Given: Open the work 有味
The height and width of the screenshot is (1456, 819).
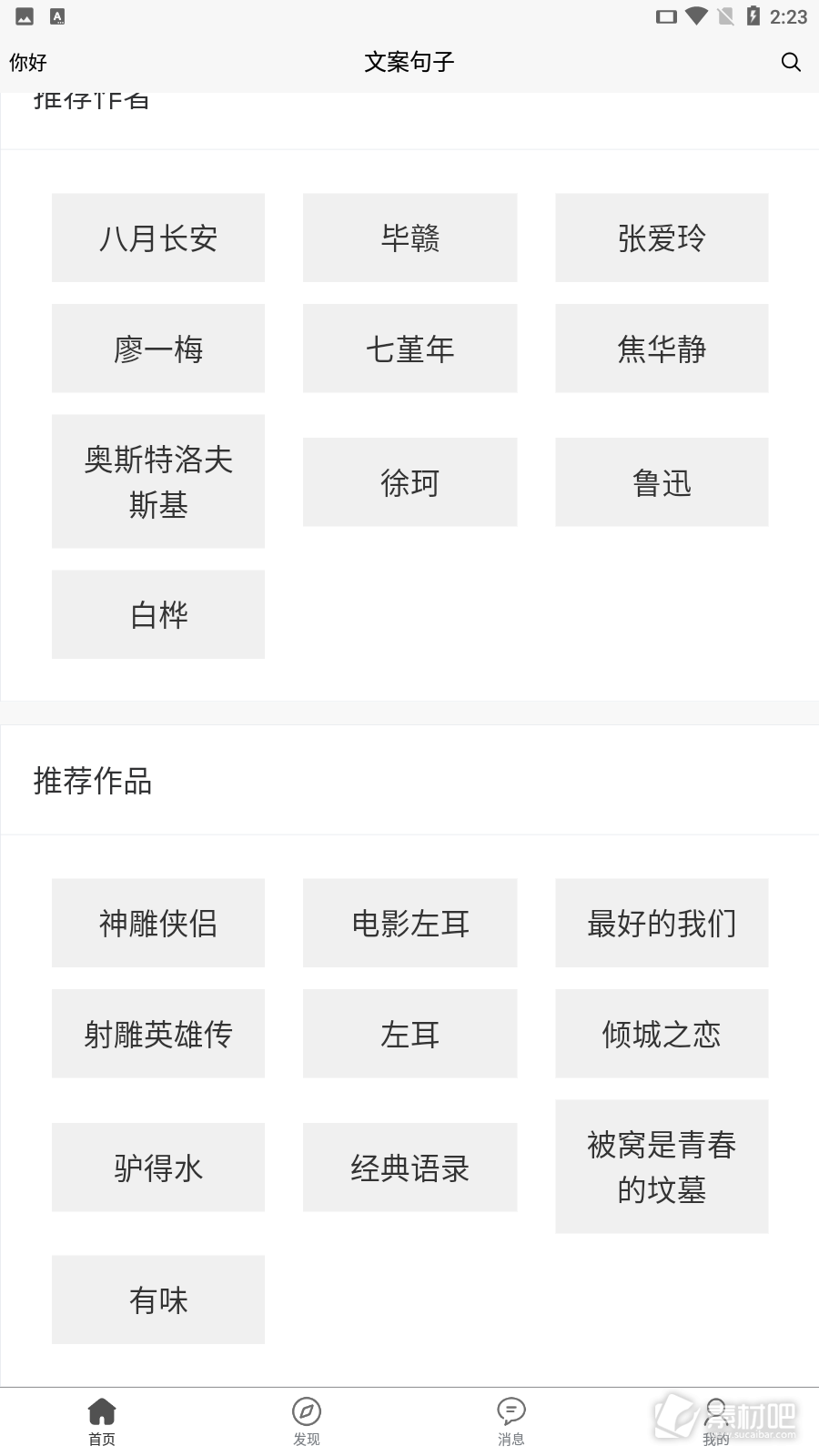Looking at the screenshot, I should coord(158,1299).
